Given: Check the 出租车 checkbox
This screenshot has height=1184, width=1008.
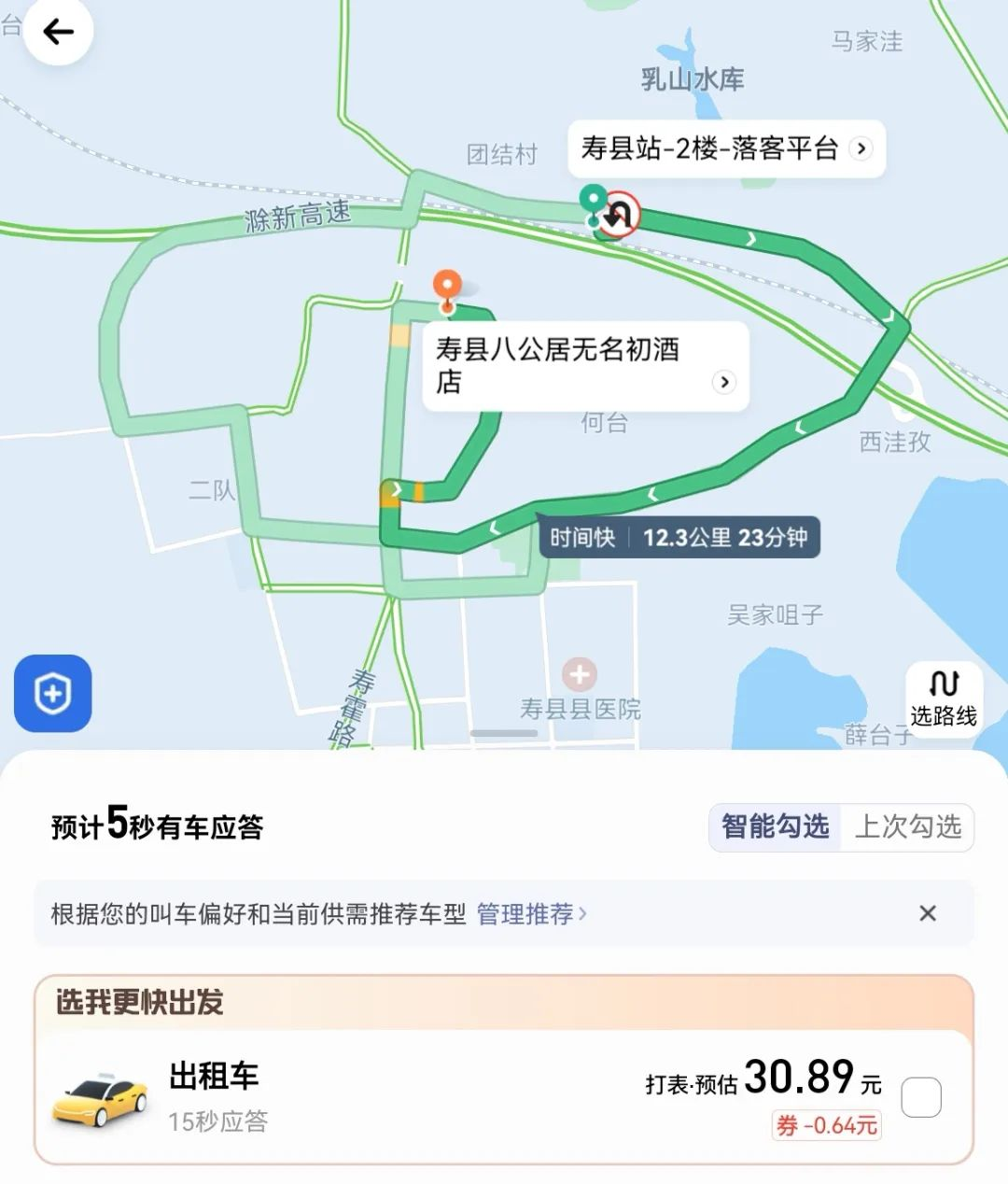Looking at the screenshot, I should (920, 1097).
